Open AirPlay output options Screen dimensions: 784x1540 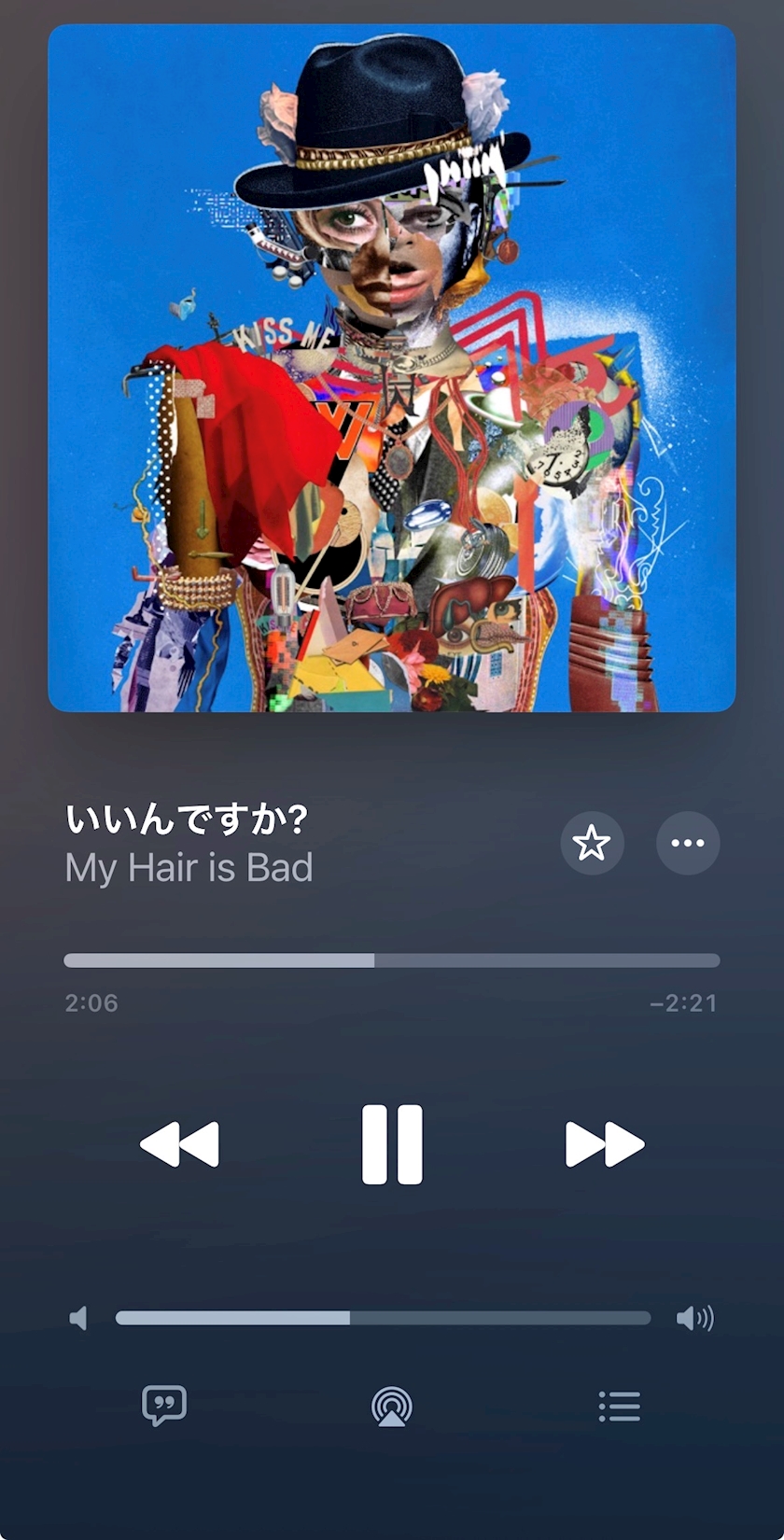[x=392, y=1406]
